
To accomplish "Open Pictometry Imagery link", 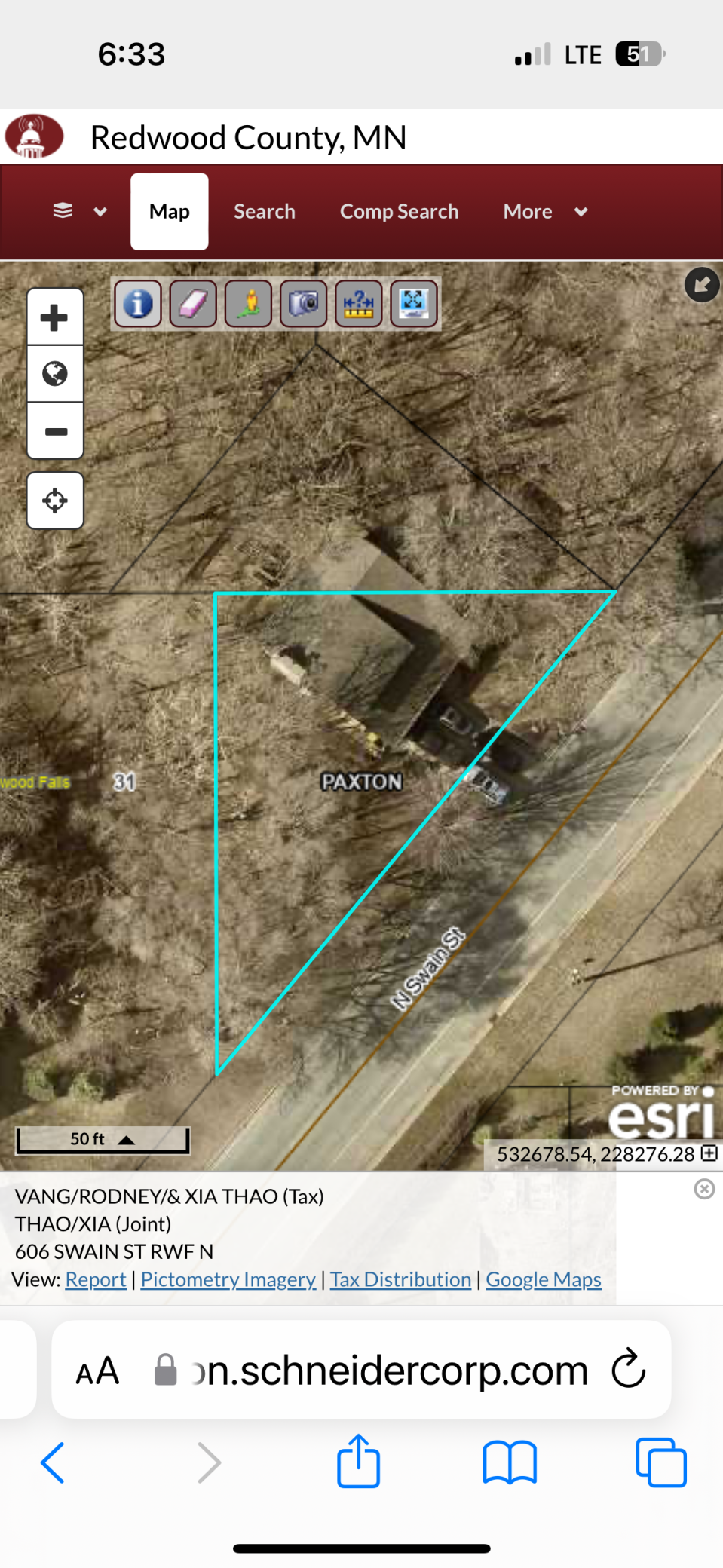I will click(x=228, y=1279).
